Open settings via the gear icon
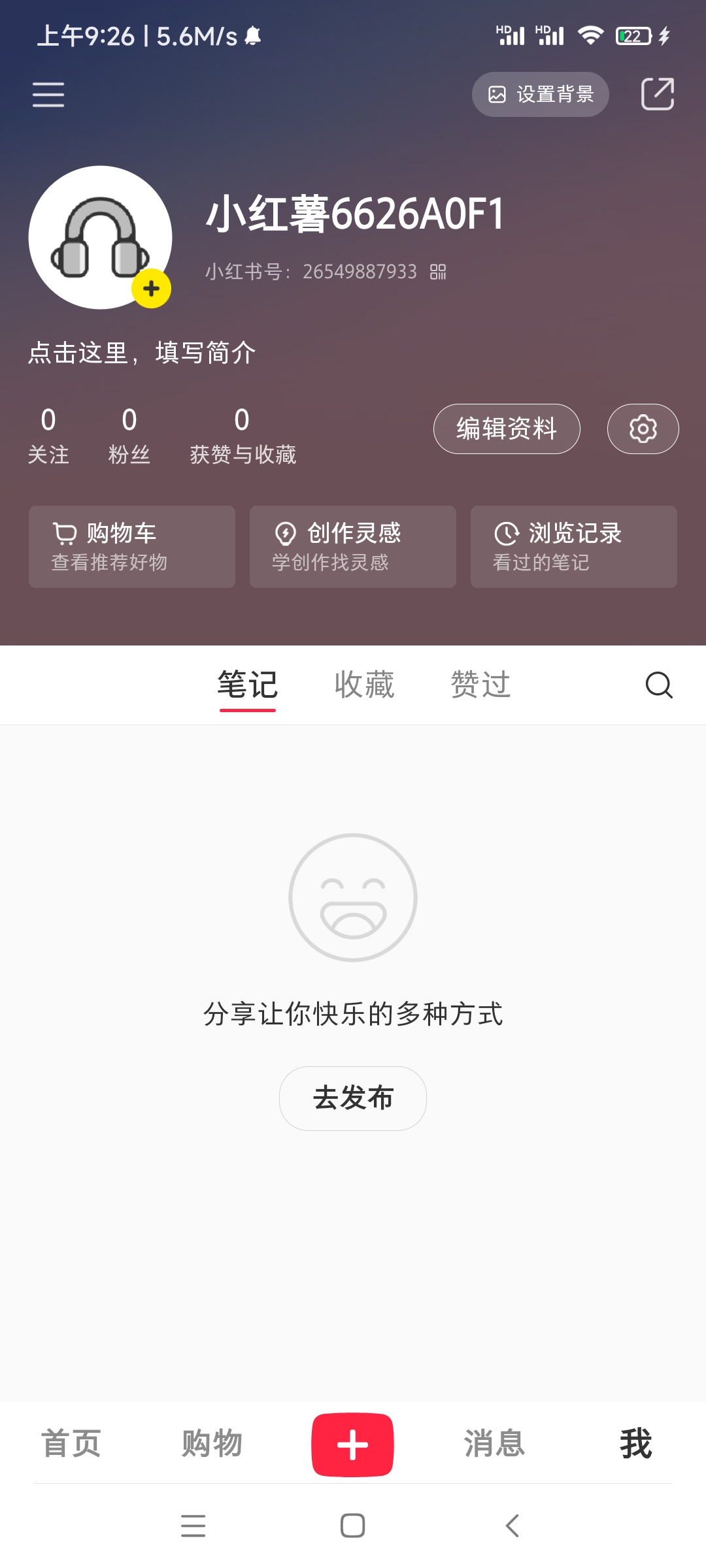 643,429
